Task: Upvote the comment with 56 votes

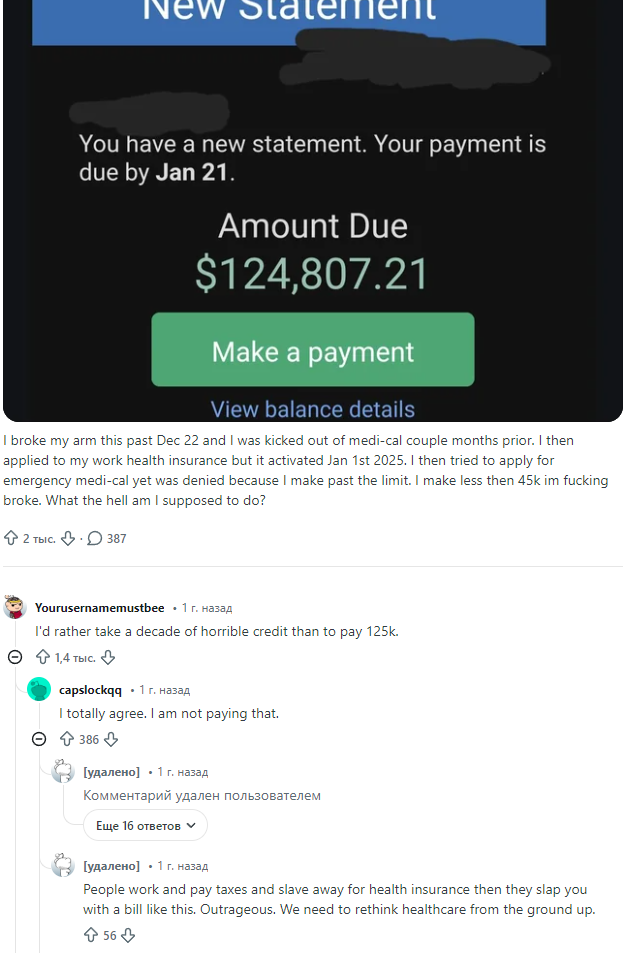Action: pos(91,935)
